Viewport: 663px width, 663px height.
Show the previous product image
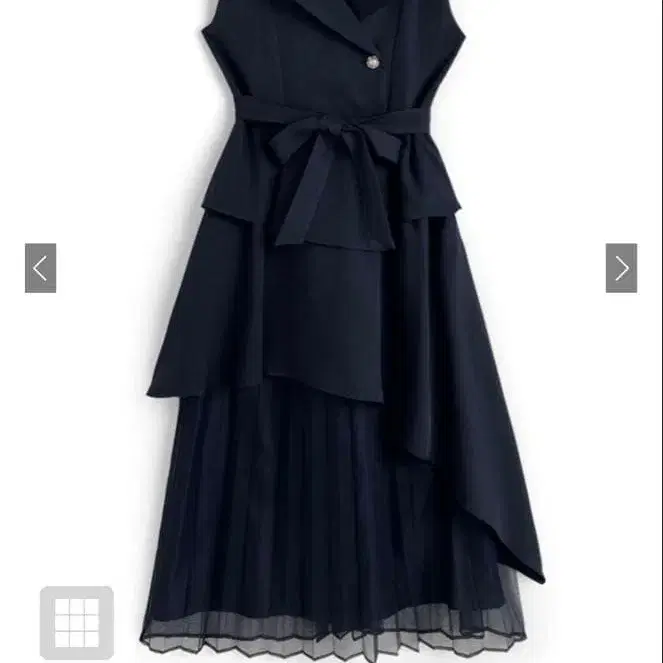point(41,268)
